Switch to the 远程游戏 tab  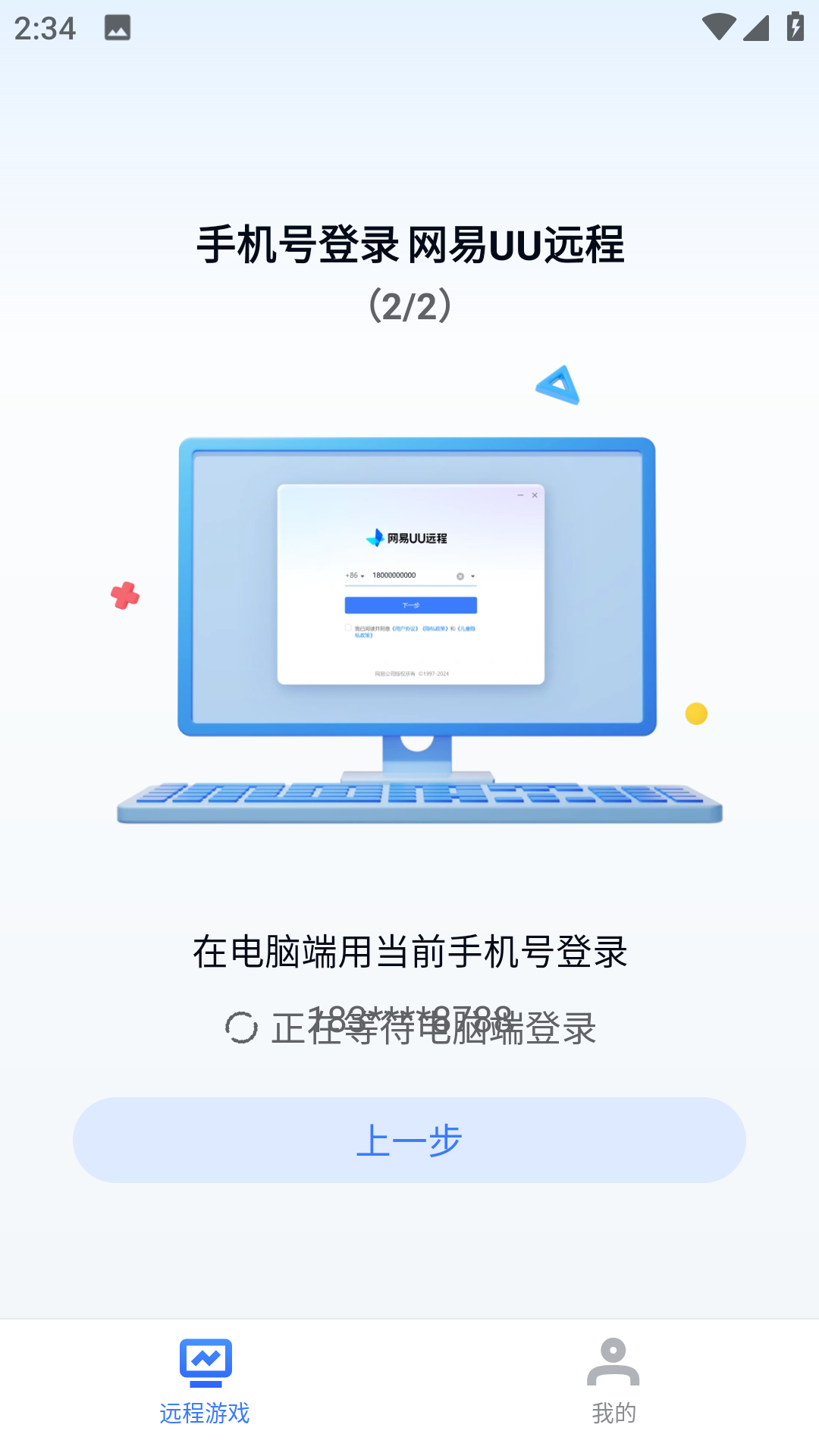pyautogui.click(x=205, y=1382)
